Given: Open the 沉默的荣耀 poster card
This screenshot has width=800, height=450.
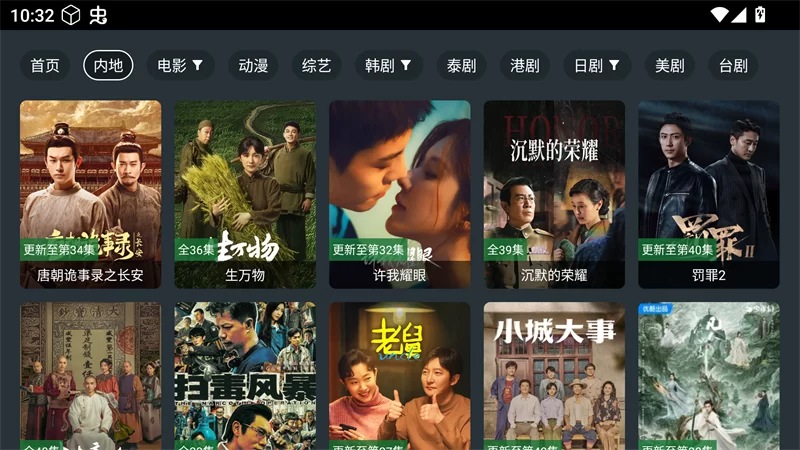Looking at the screenshot, I should [x=554, y=194].
